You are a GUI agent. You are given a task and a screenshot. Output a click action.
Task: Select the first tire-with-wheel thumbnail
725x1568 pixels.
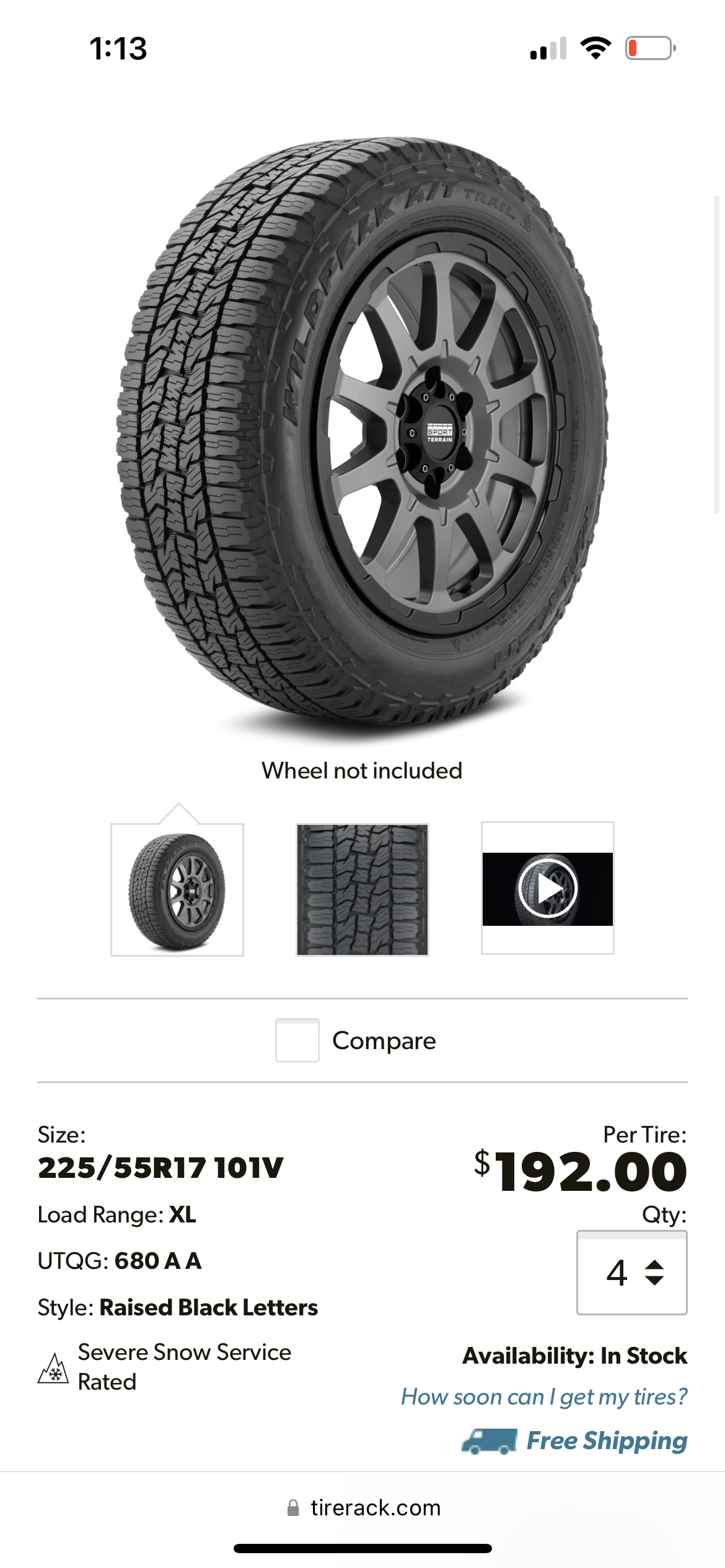177,889
